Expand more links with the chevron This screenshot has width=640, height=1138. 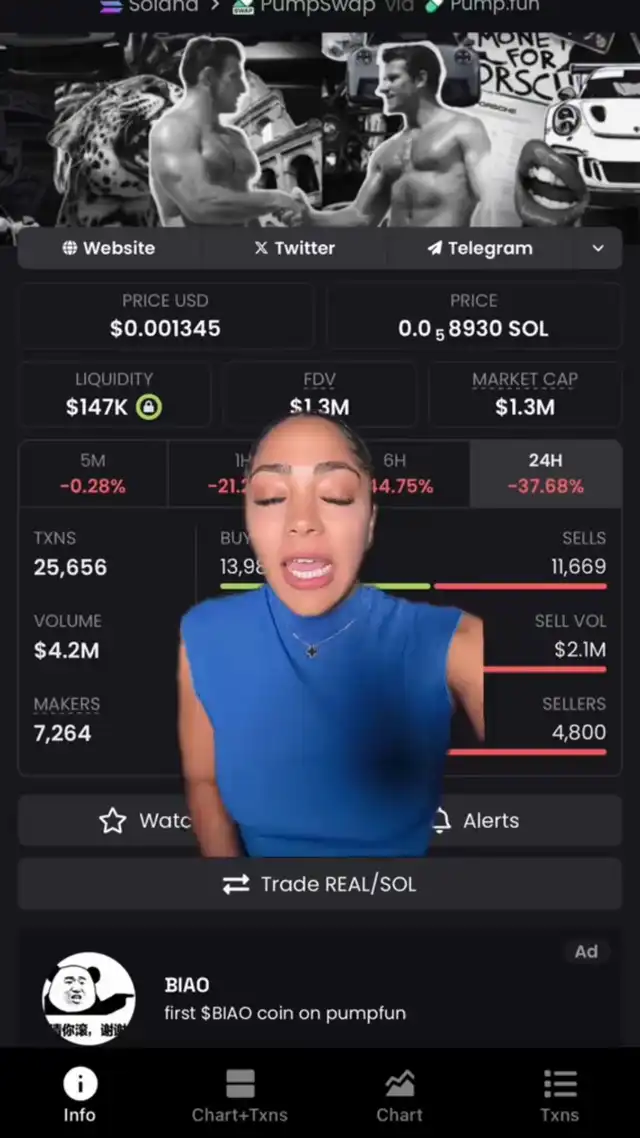(598, 248)
